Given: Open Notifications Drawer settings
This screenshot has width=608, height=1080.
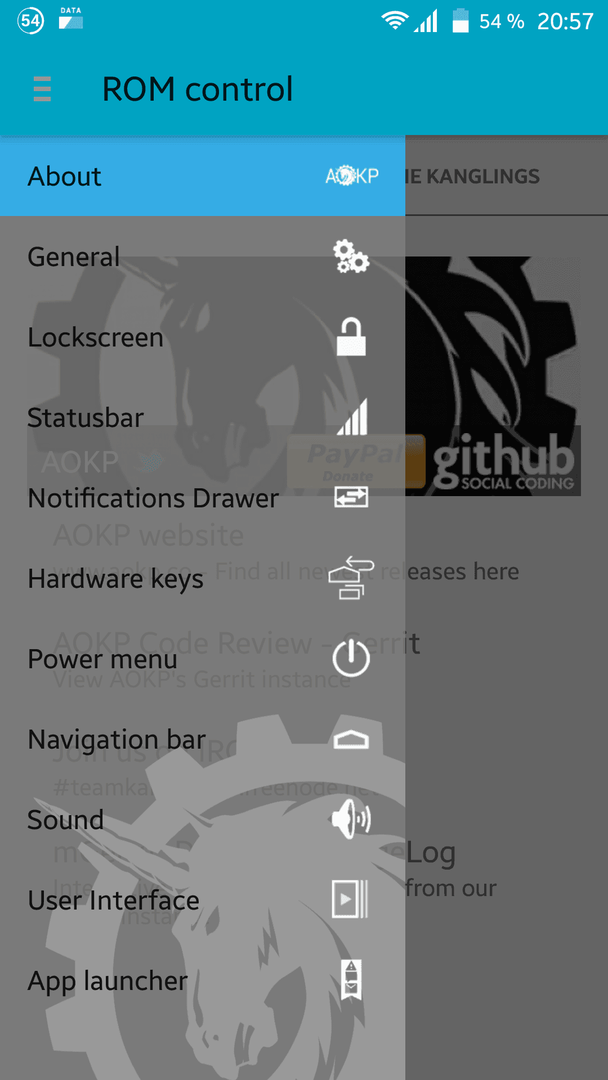Looking at the screenshot, I should [202, 498].
